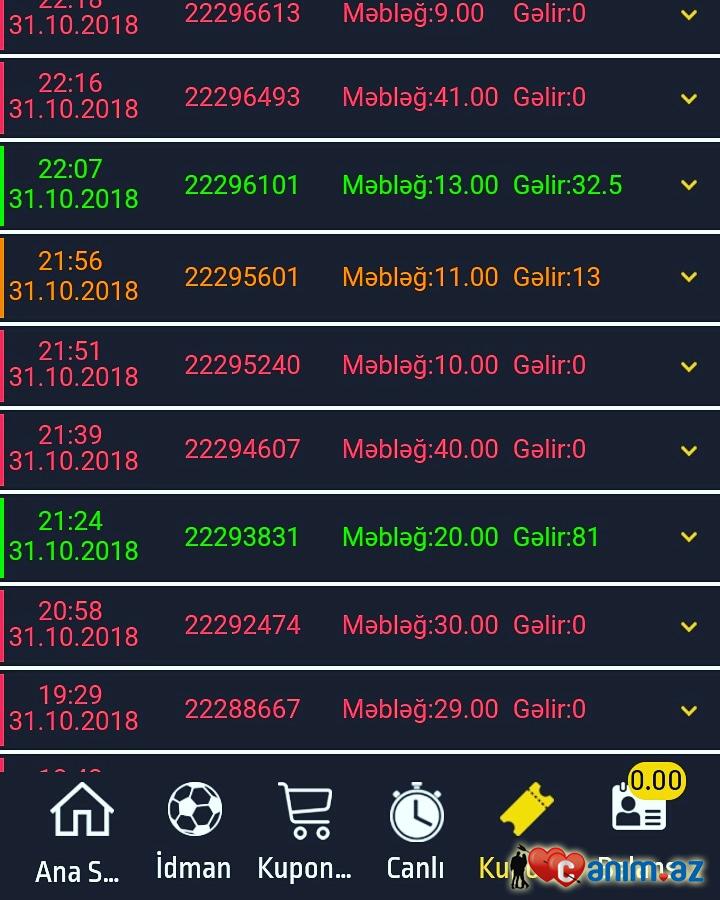Viewport: 720px width, 900px height.
Task: Go to the Ana S... home tab
Action: coord(80,830)
